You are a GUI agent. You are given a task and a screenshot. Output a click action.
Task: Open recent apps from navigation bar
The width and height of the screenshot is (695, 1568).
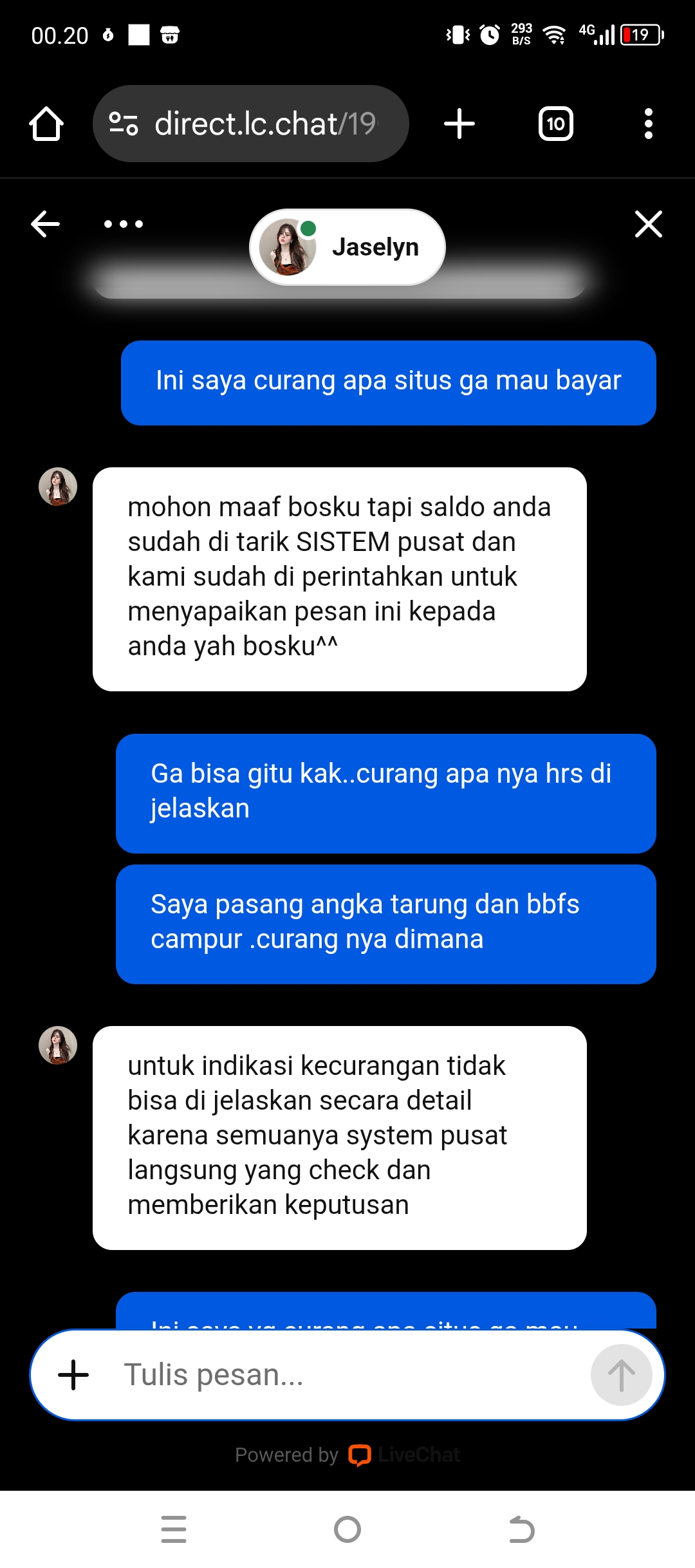pyautogui.click(x=174, y=1529)
